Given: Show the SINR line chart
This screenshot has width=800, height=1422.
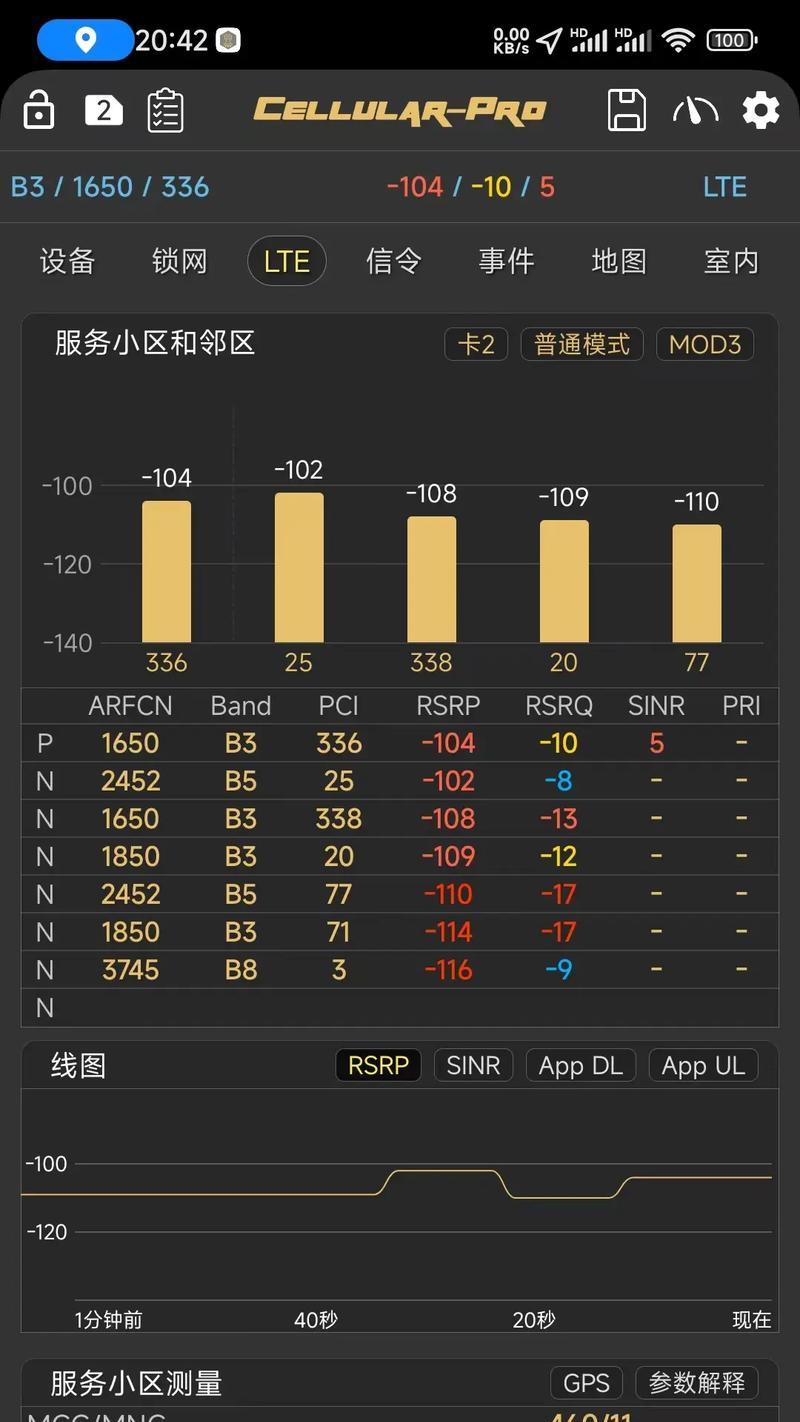Looking at the screenshot, I should [x=473, y=1065].
